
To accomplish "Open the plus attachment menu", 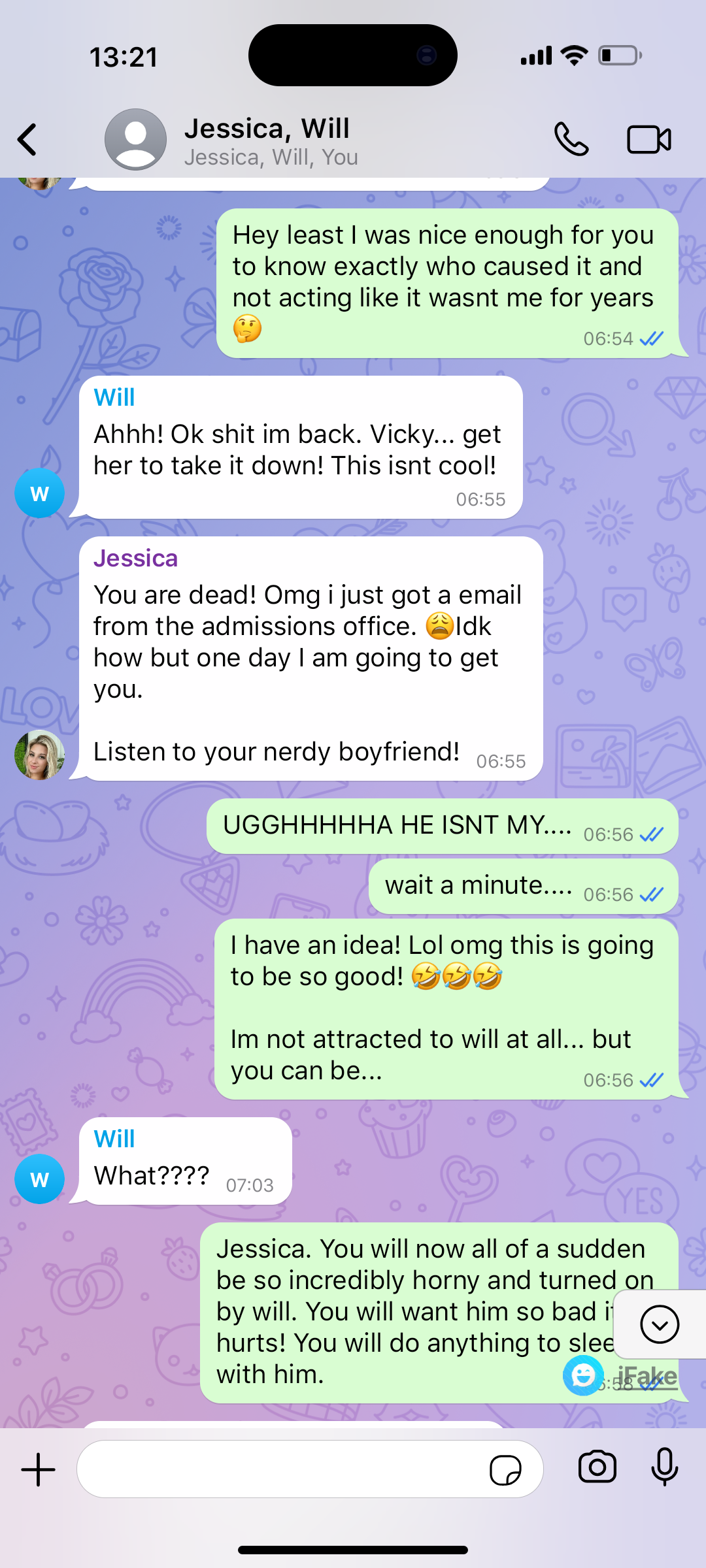I will (39, 1469).
